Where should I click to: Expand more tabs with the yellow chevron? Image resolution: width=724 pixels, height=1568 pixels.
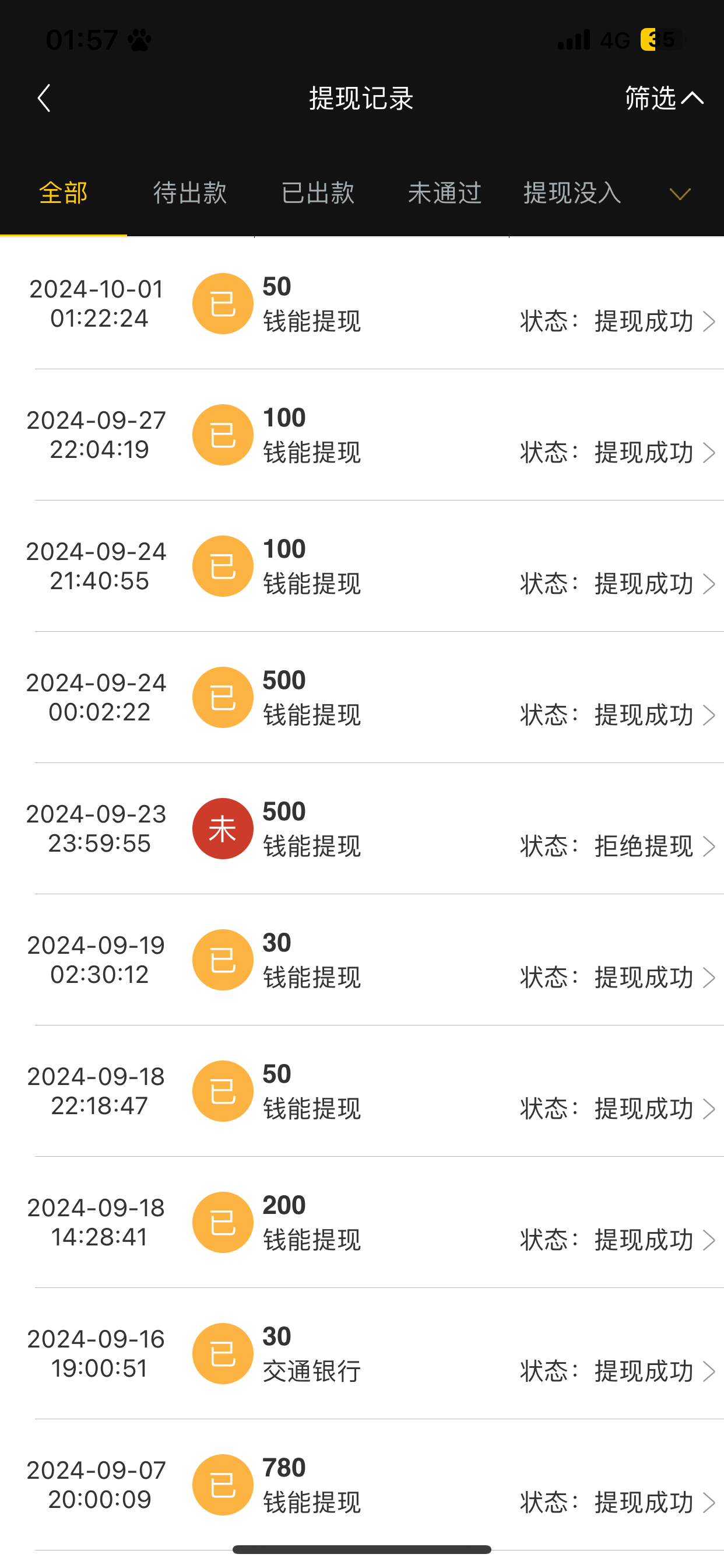[680, 194]
